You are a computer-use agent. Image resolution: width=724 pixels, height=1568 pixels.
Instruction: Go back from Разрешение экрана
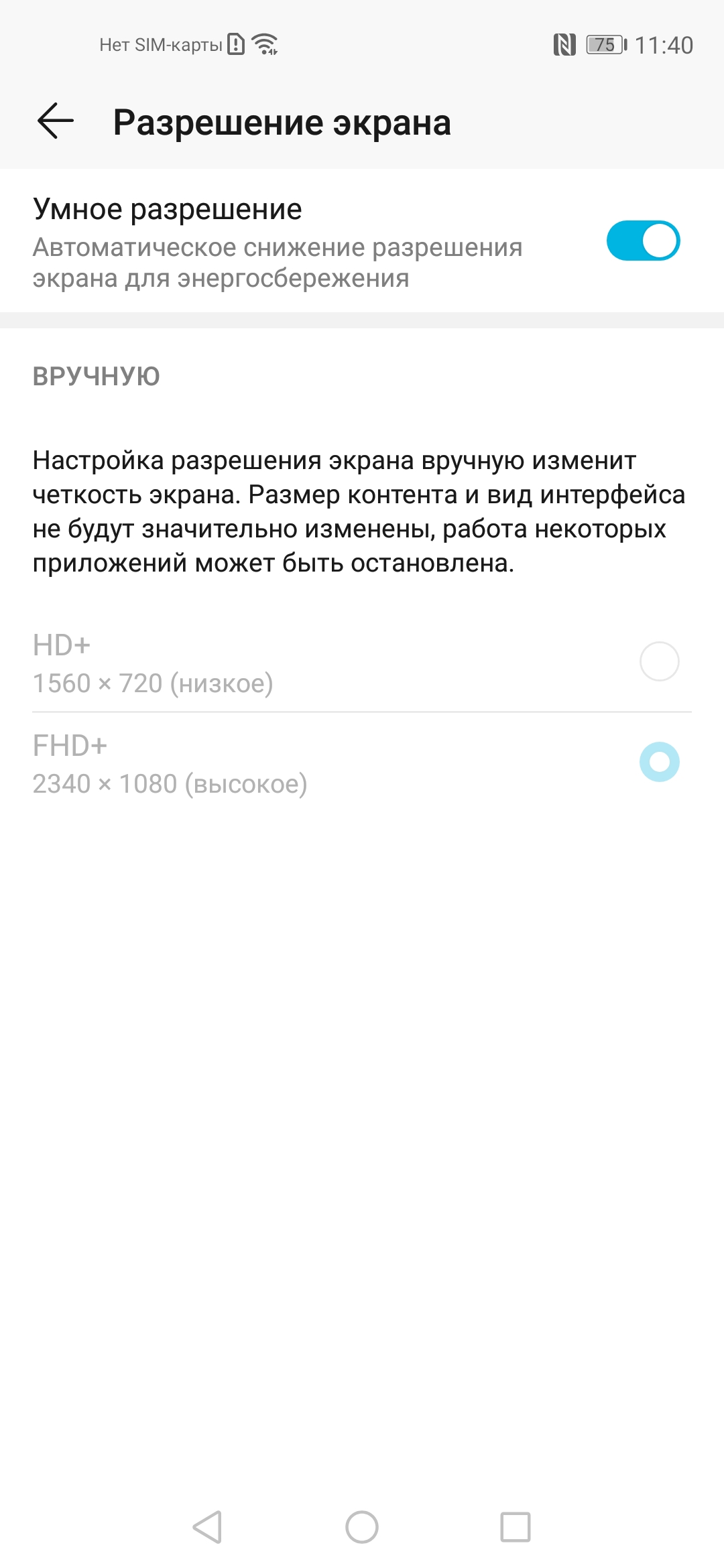(x=56, y=121)
